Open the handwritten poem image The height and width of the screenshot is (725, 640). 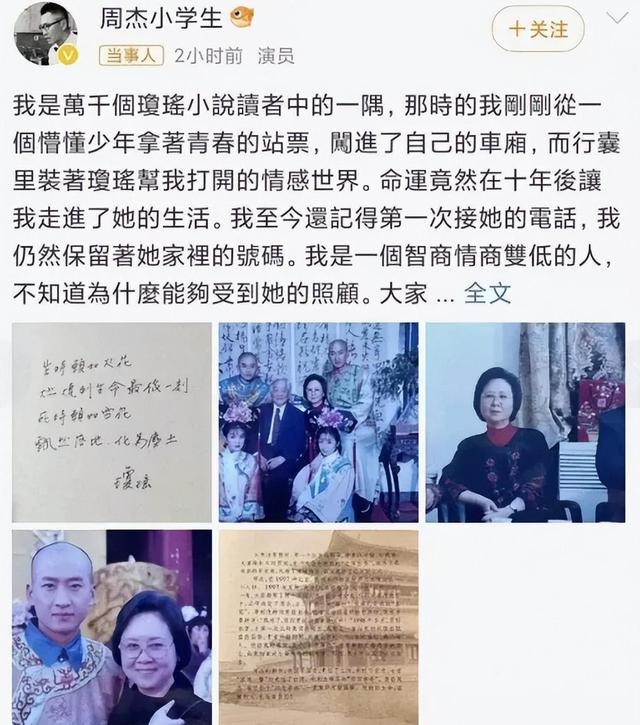click(111, 422)
